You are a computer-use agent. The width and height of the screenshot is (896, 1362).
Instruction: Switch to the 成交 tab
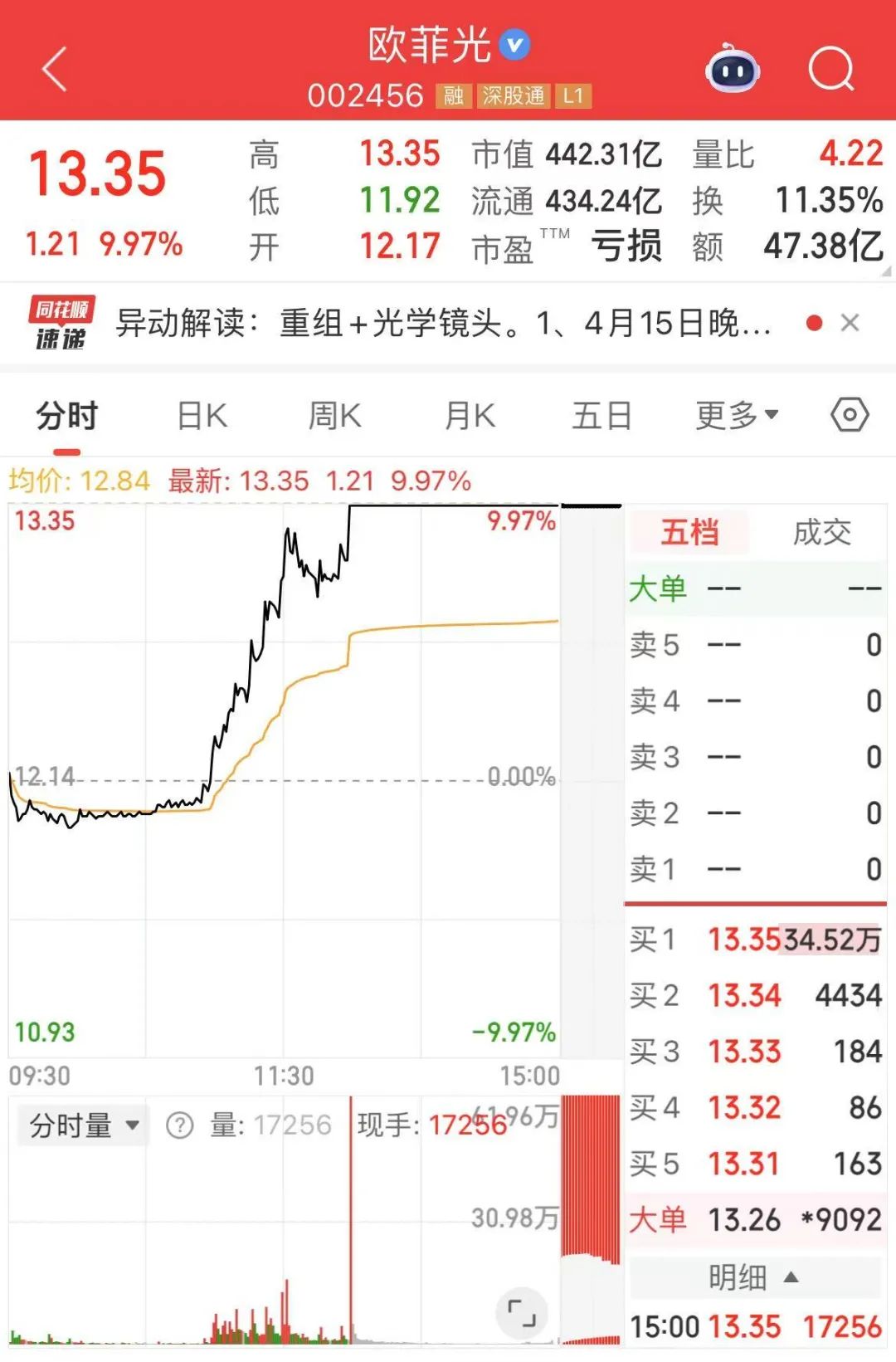(x=821, y=533)
